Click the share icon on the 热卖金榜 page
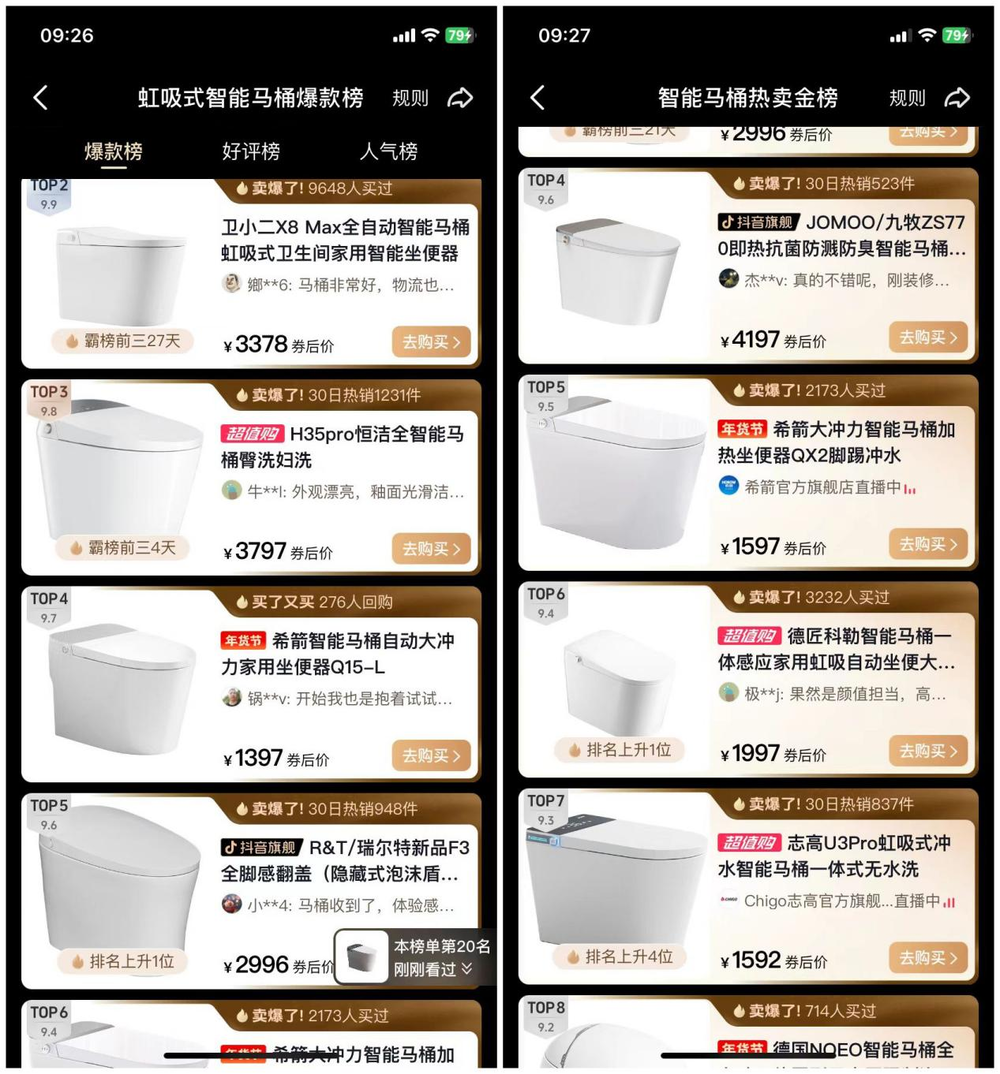Screen dimensions: 1000x1074 [x=957, y=98]
